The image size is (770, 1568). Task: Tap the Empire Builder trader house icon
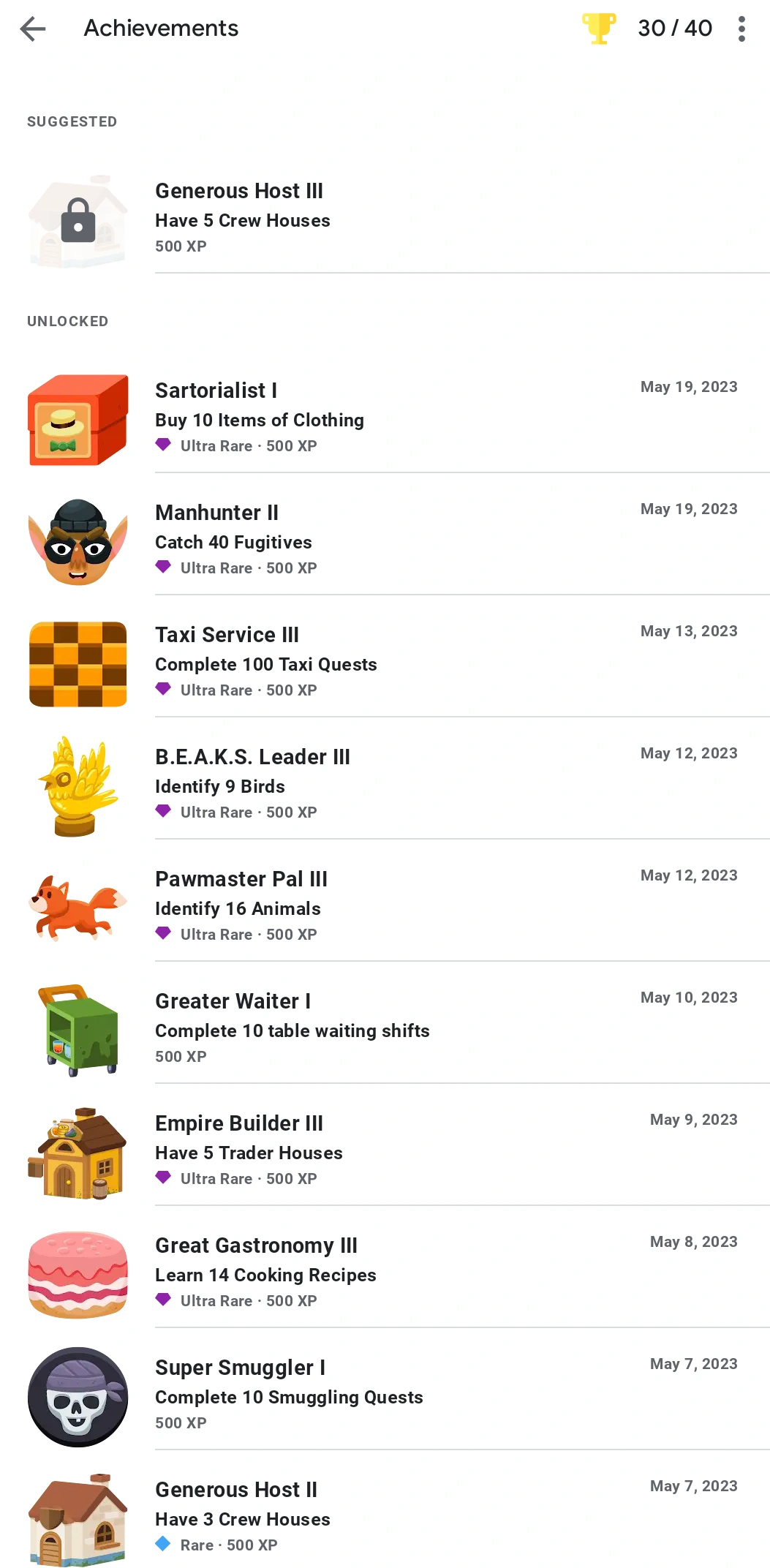coord(77,1151)
